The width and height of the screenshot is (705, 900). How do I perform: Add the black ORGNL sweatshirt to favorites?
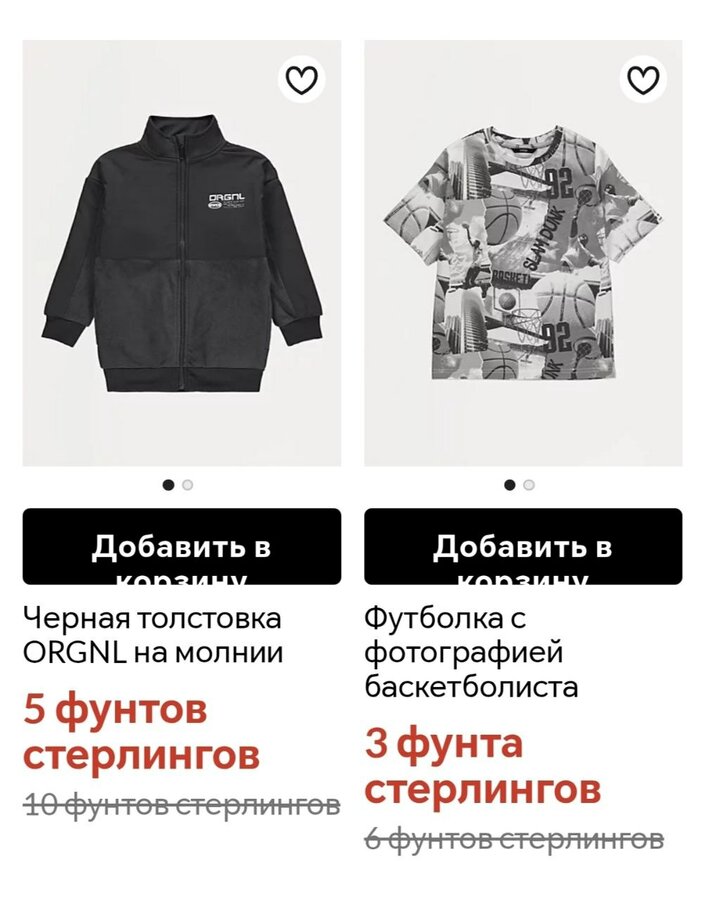(301, 80)
